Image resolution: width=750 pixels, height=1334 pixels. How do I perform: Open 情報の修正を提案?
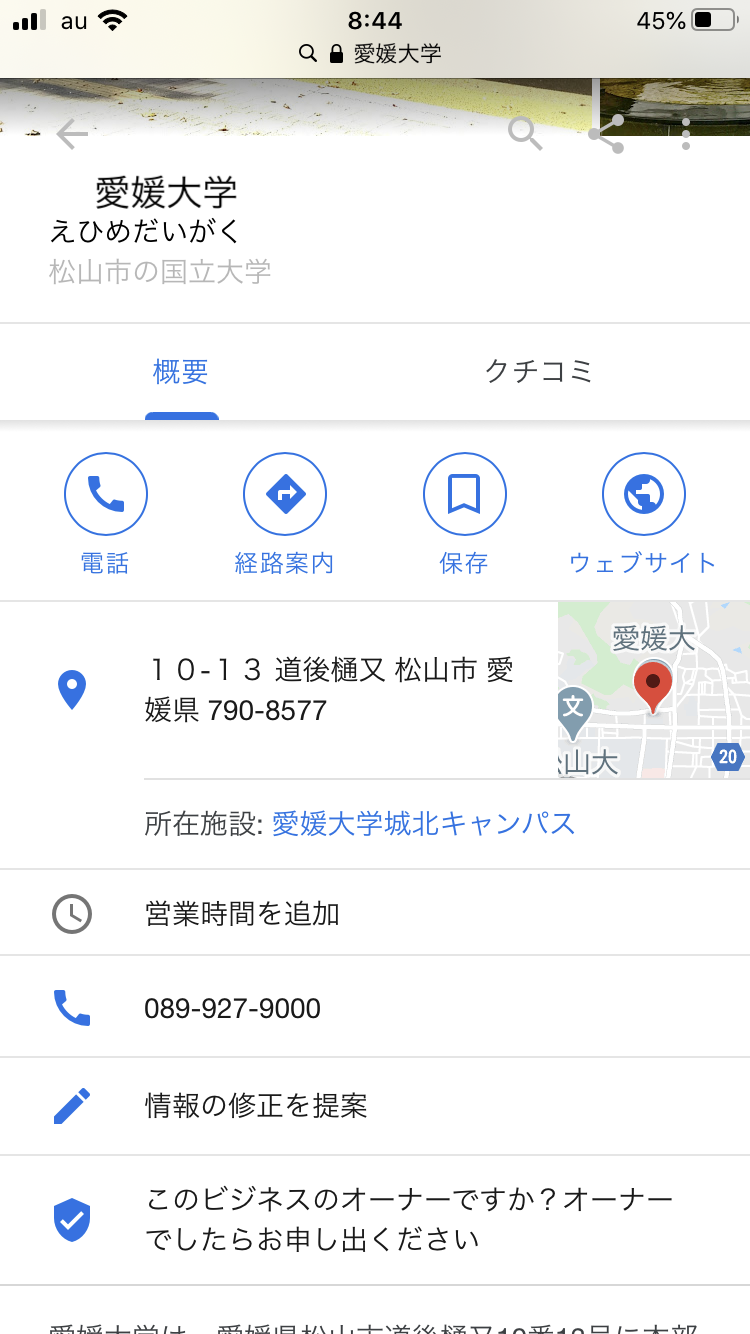coord(256,1106)
